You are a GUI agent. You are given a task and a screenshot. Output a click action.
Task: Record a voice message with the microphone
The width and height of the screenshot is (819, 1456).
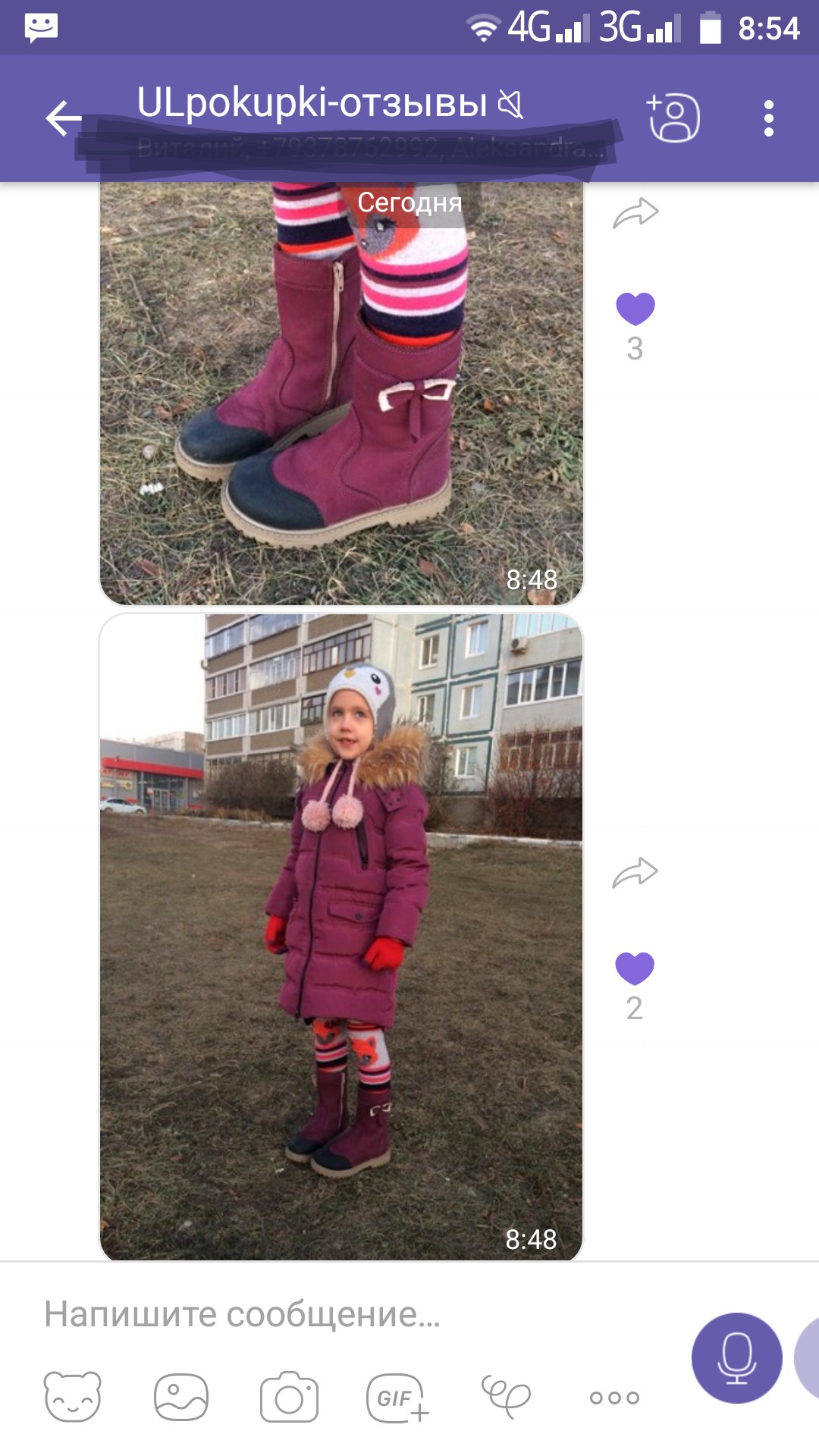736,1357
